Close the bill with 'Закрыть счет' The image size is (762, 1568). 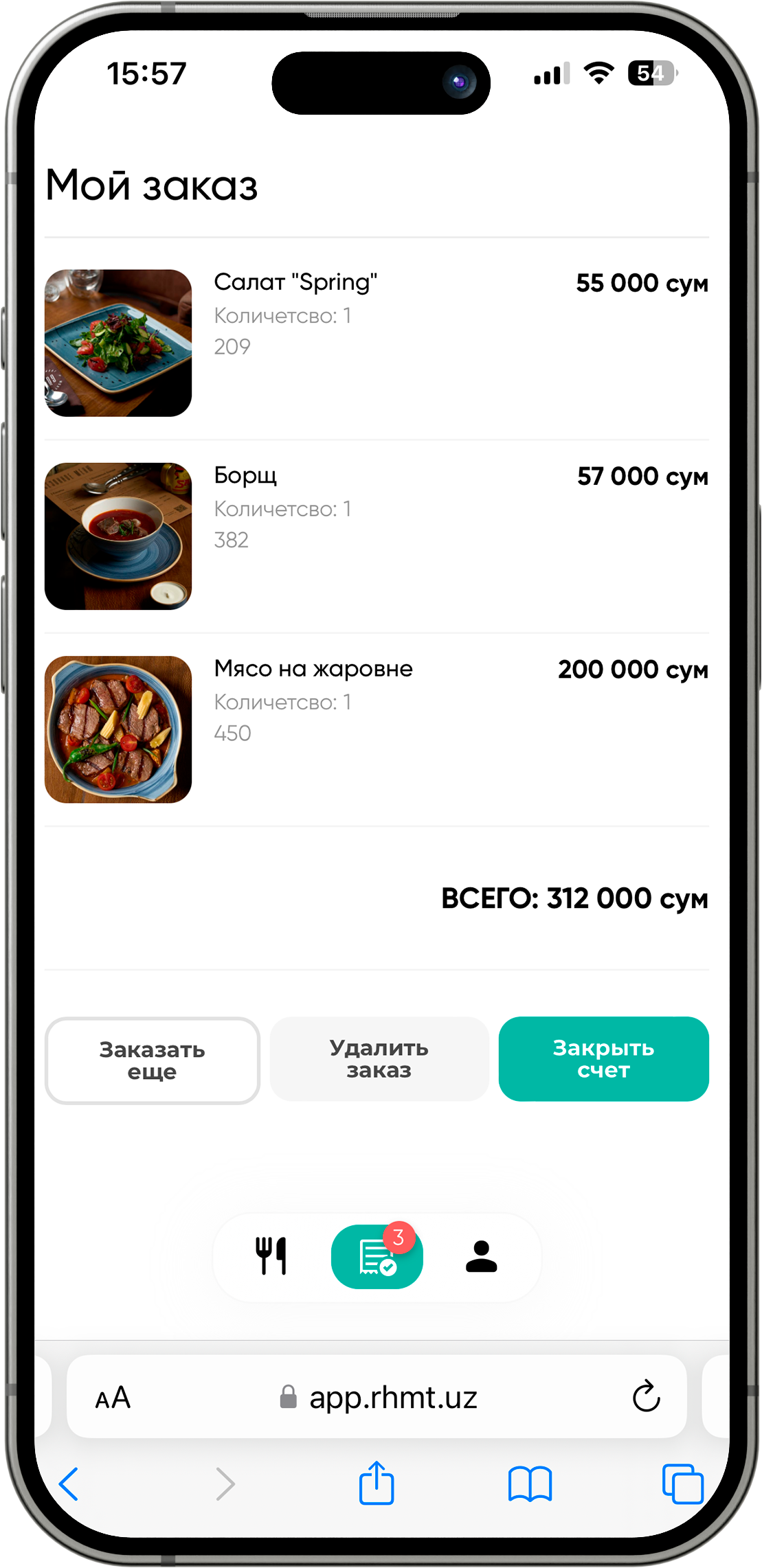(603, 1059)
